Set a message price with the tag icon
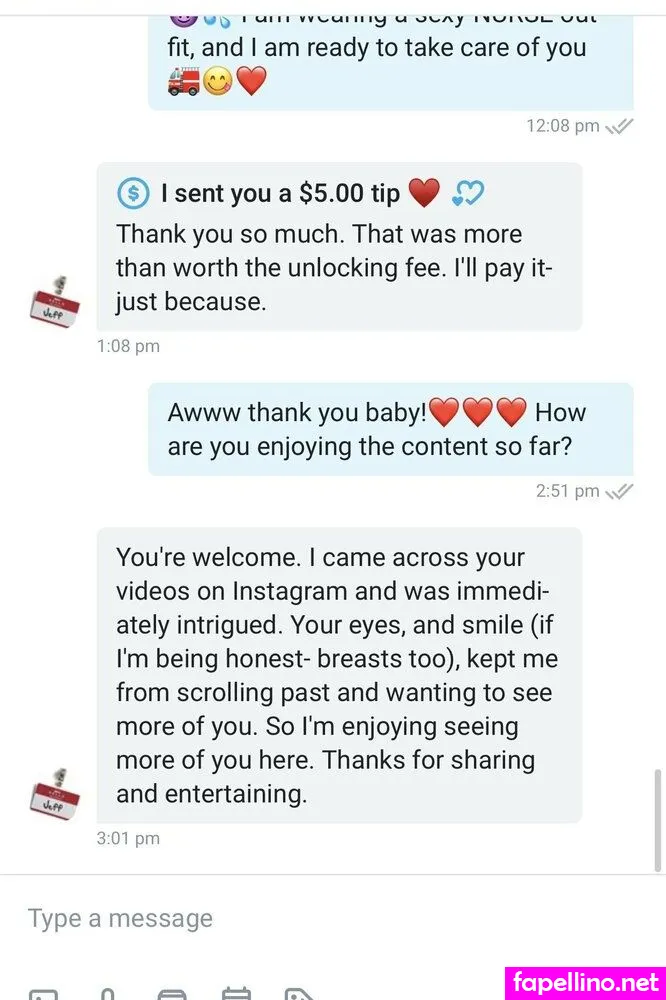Image resolution: width=666 pixels, height=1000 pixels. (x=298, y=994)
